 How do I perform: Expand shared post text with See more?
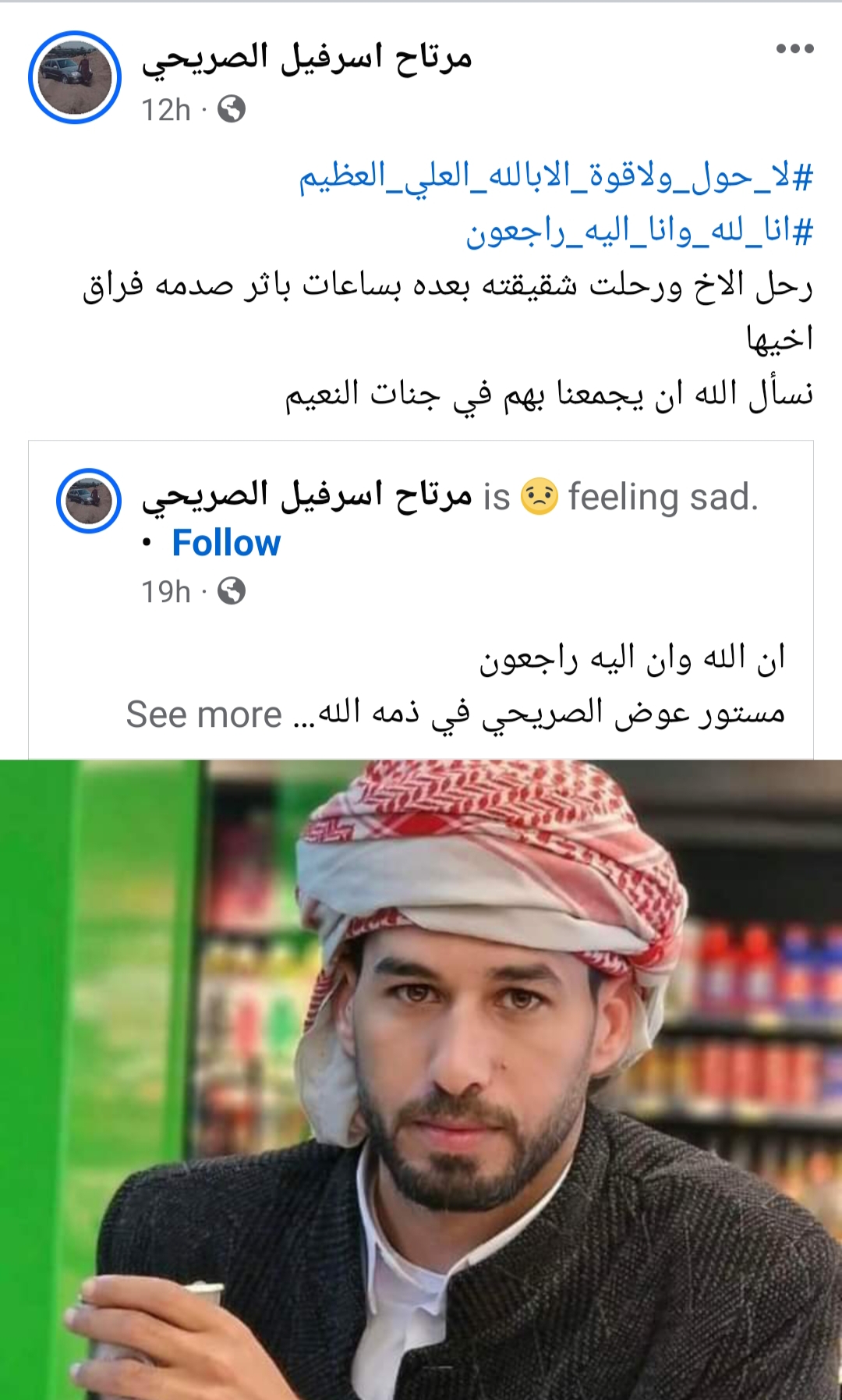click(204, 714)
